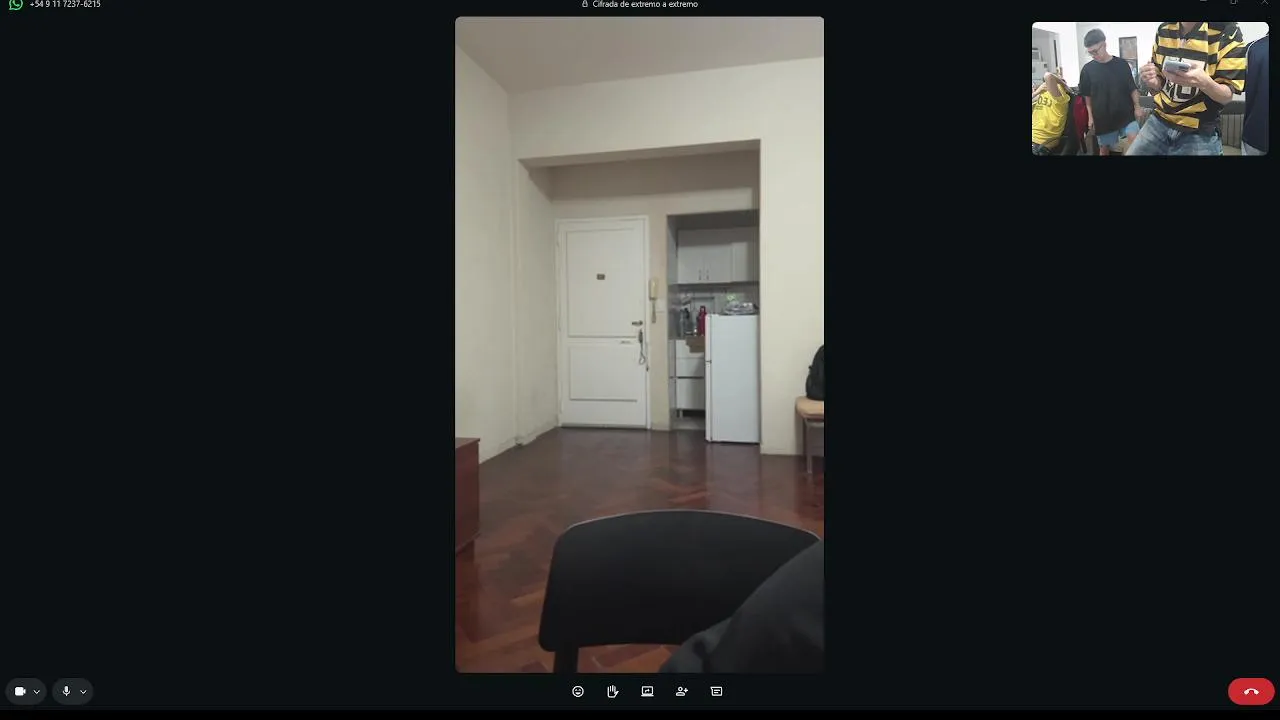Expand the camera options arrow

click(x=37, y=692)
